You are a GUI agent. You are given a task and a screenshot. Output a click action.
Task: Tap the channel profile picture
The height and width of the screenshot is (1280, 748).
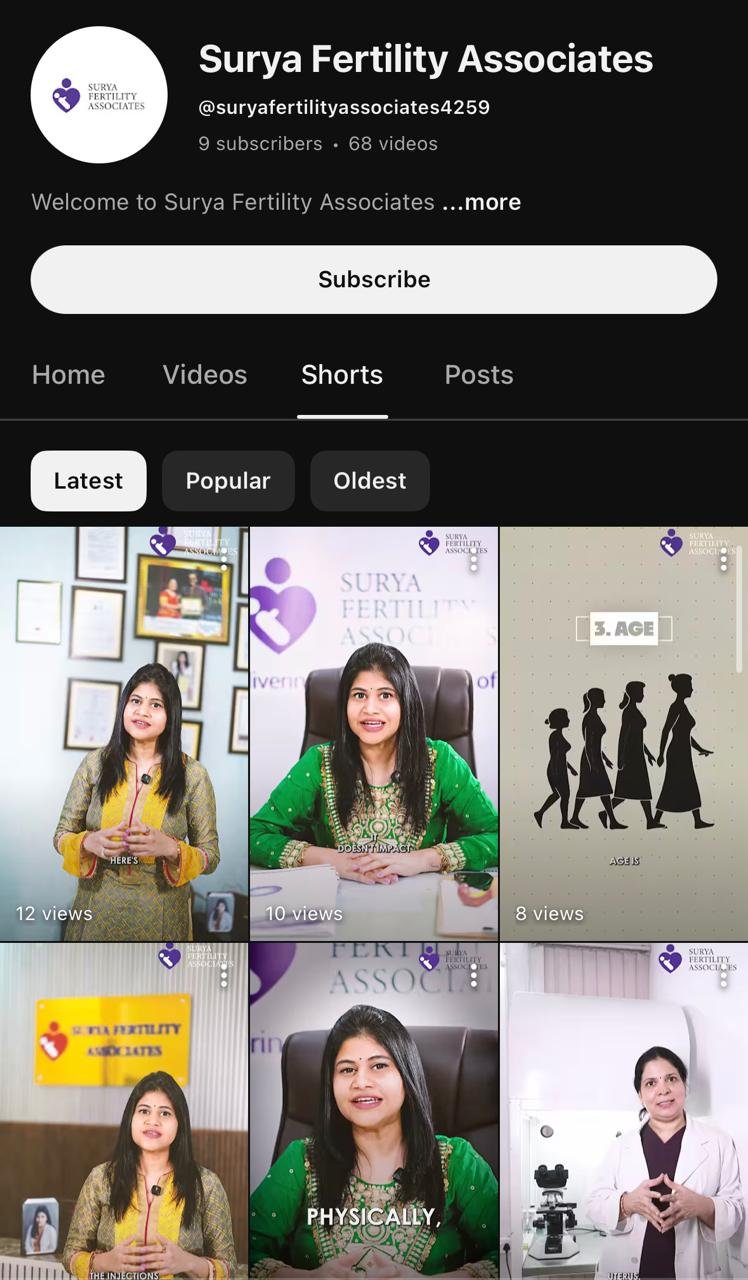tap(99, 95)
